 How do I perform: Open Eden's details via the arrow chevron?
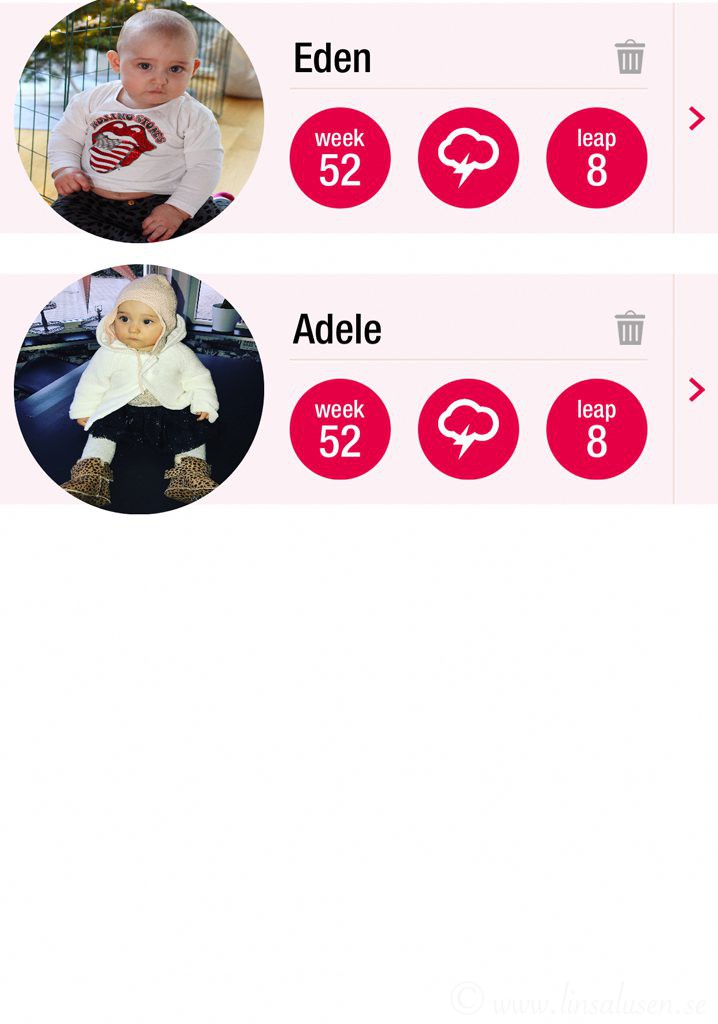tap(697, 118)
